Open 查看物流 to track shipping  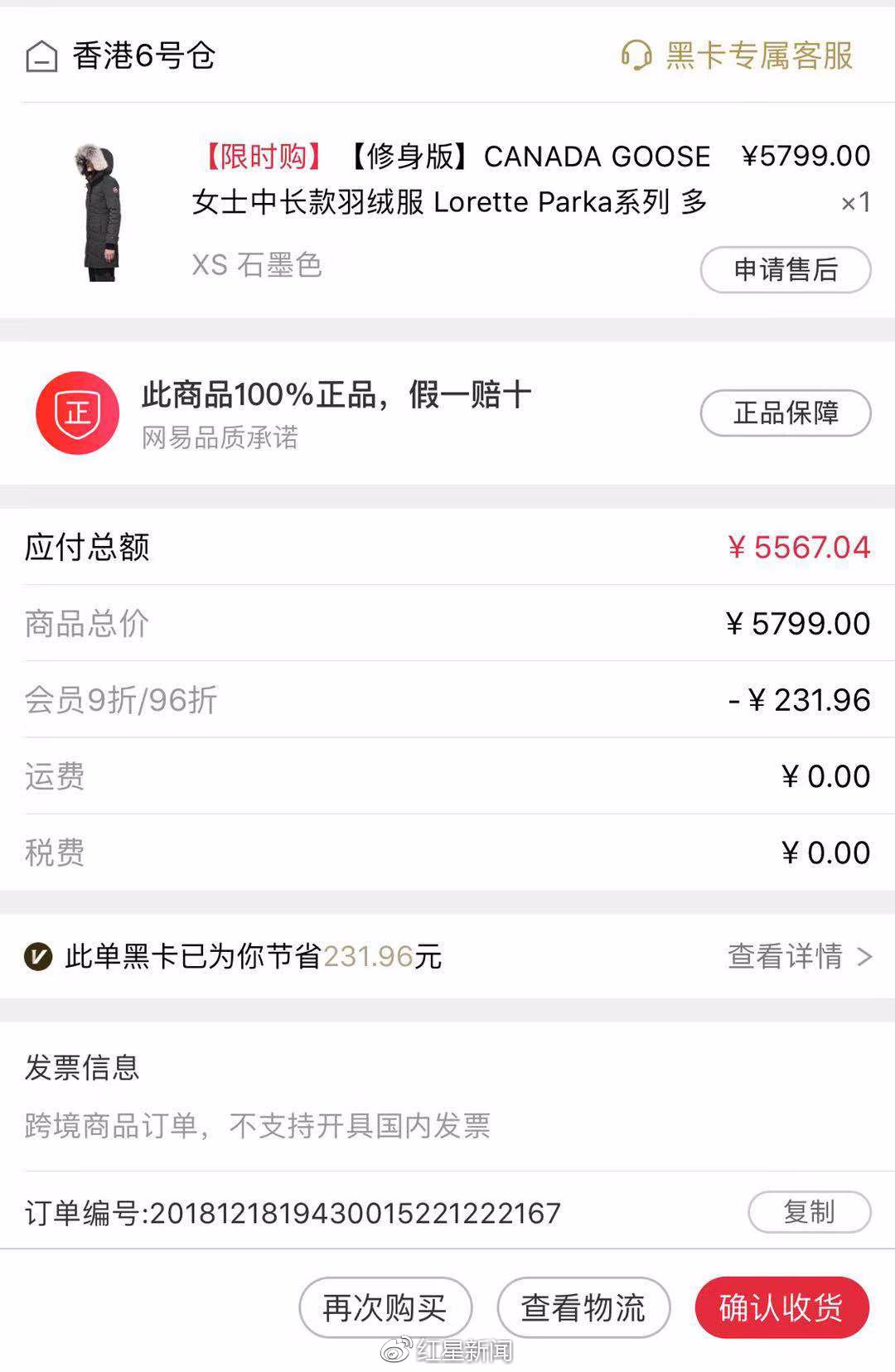tap(583, 1307)
